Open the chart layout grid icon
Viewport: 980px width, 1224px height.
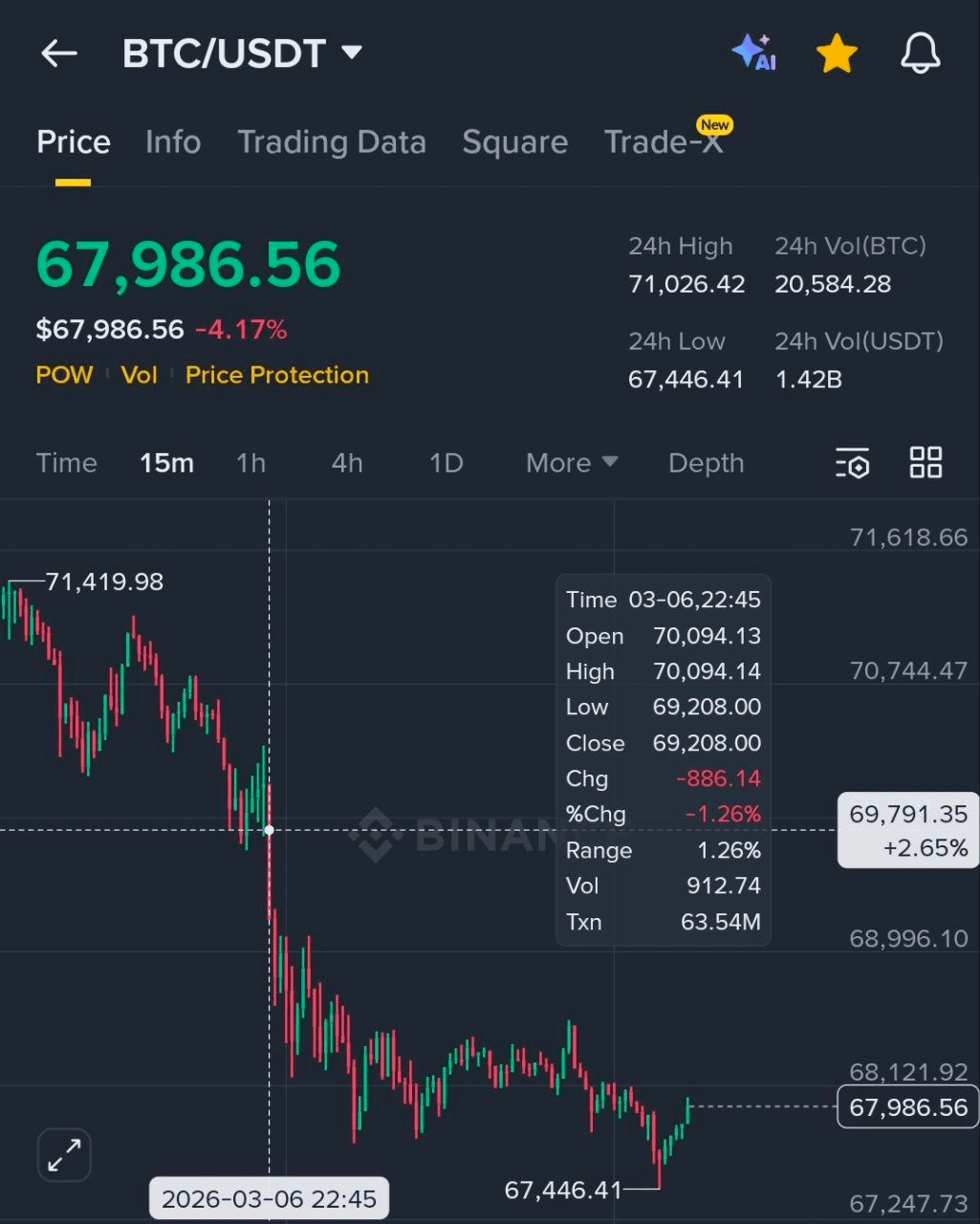[925, 463]
